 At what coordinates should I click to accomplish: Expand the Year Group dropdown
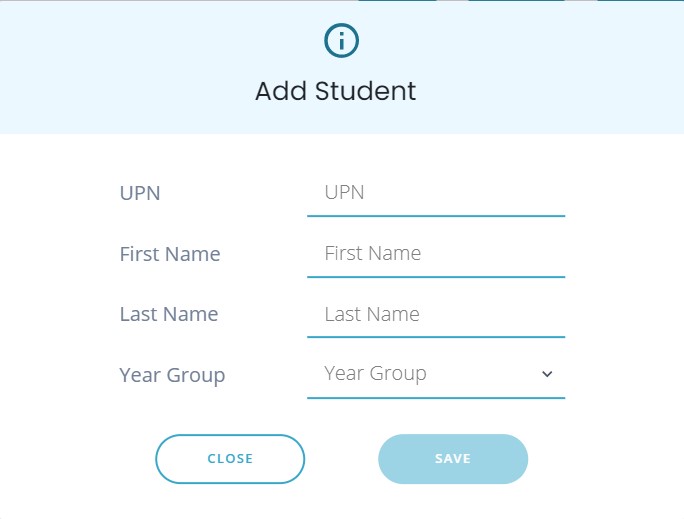(435, 374)
